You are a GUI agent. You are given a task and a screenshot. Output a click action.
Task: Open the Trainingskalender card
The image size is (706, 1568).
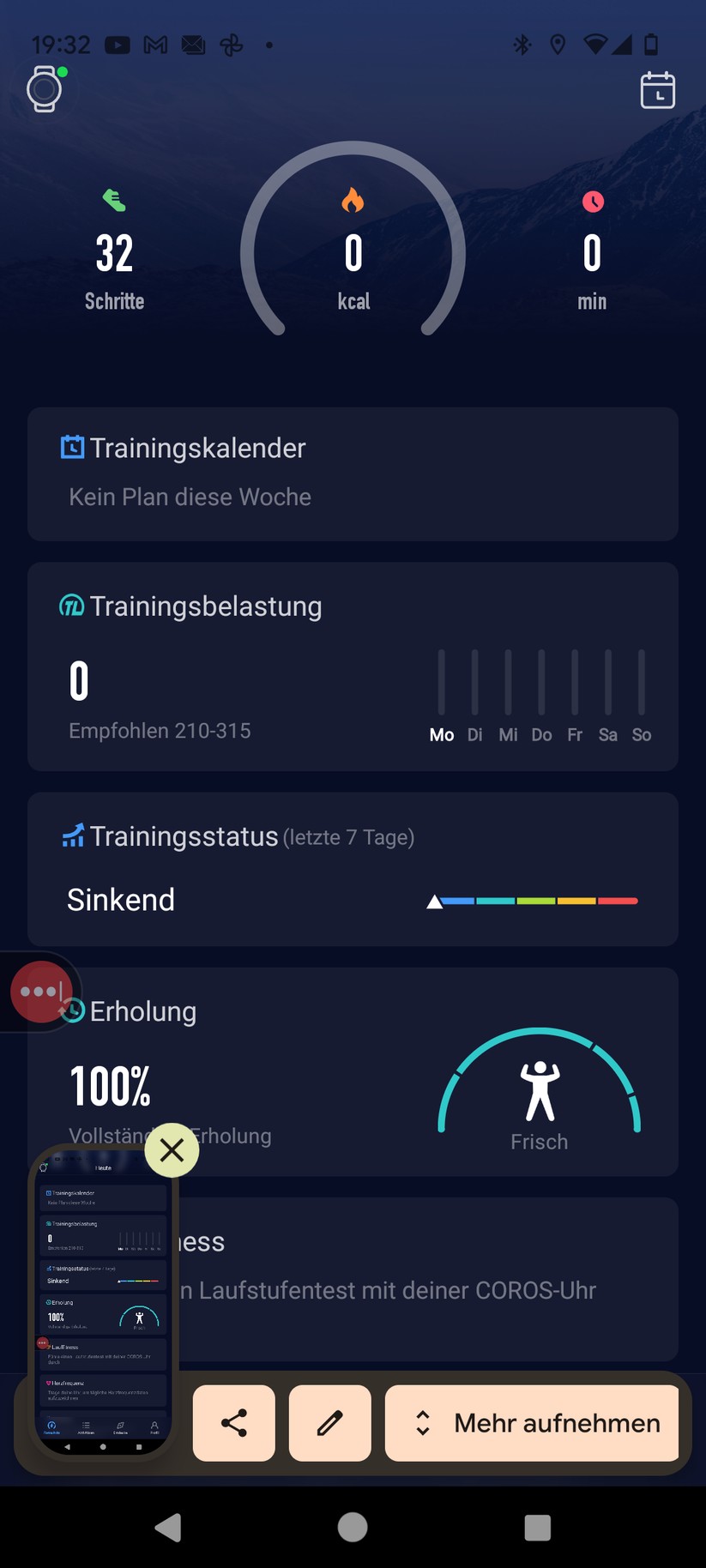[x=353, y=473]
